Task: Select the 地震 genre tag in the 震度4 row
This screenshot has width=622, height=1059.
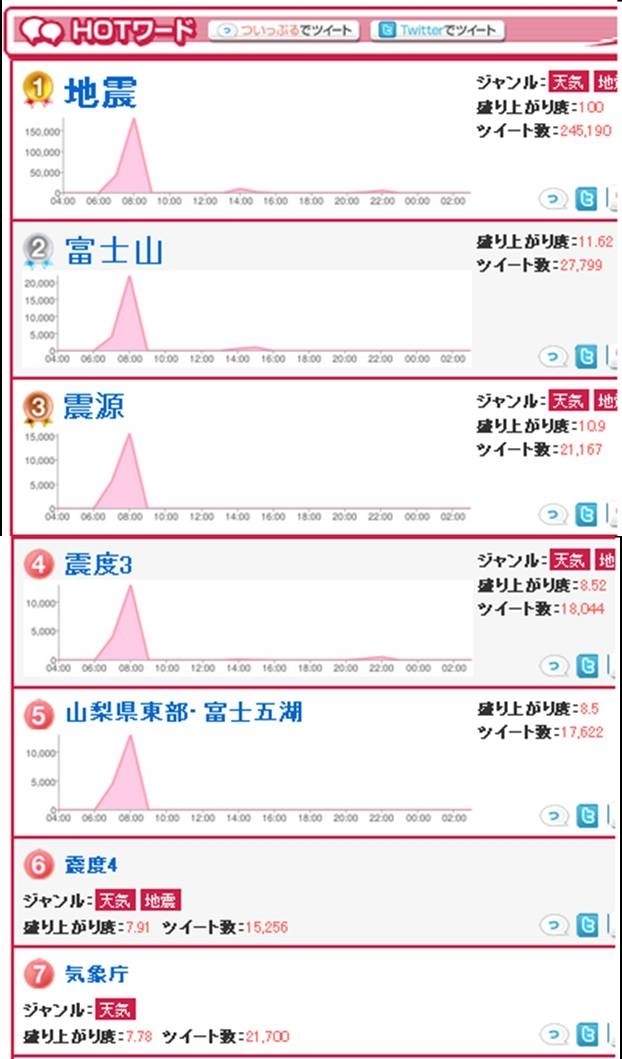Action: coord(161,900)
